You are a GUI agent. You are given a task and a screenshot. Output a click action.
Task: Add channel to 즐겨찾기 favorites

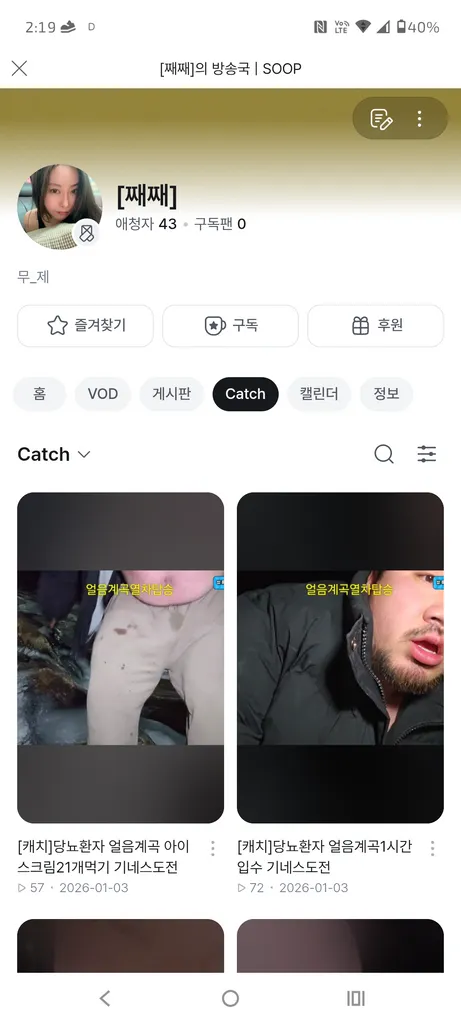86,325
